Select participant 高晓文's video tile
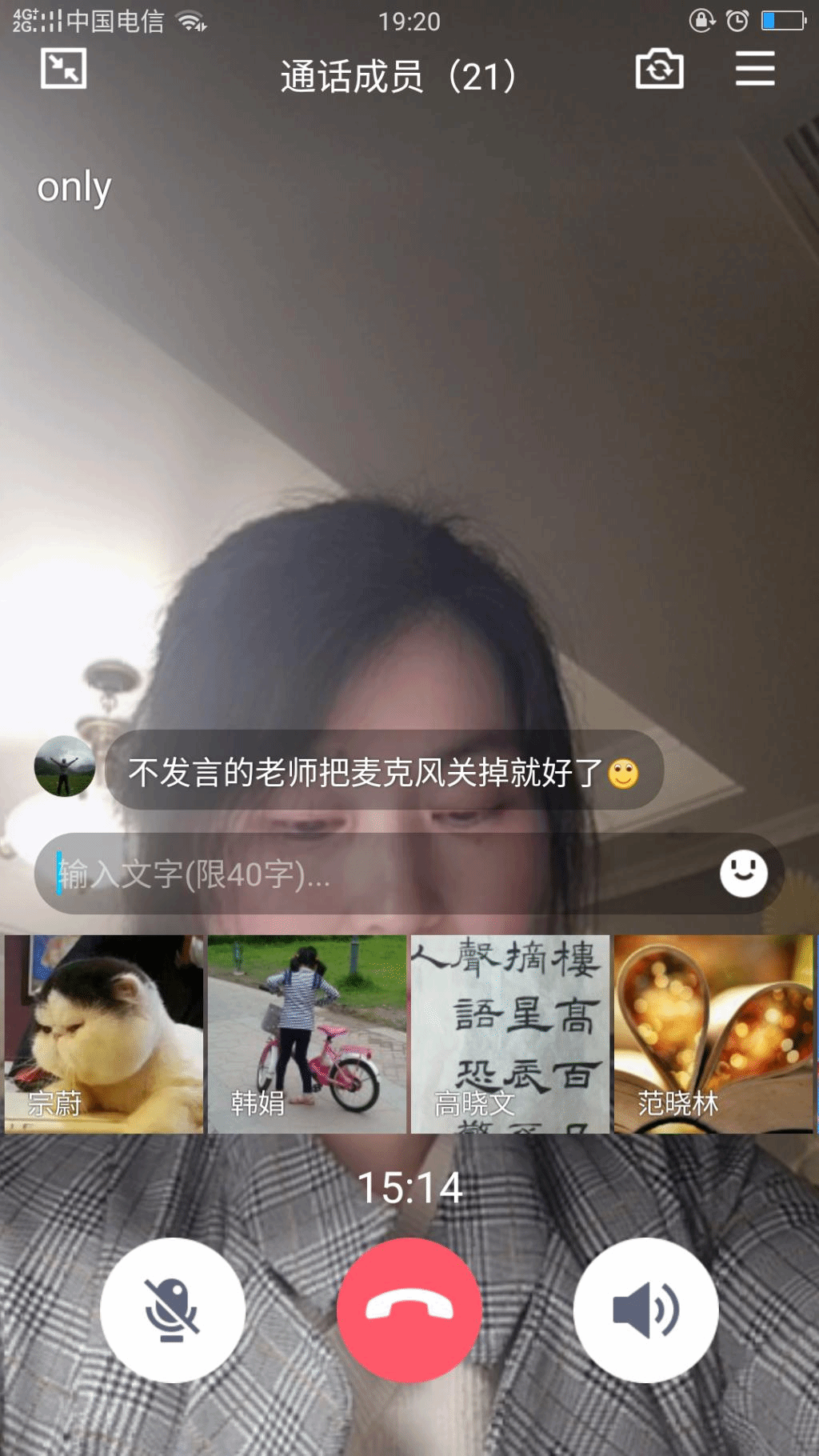This screenshot has width=819, height=1456. click(x=510, y=1034)
